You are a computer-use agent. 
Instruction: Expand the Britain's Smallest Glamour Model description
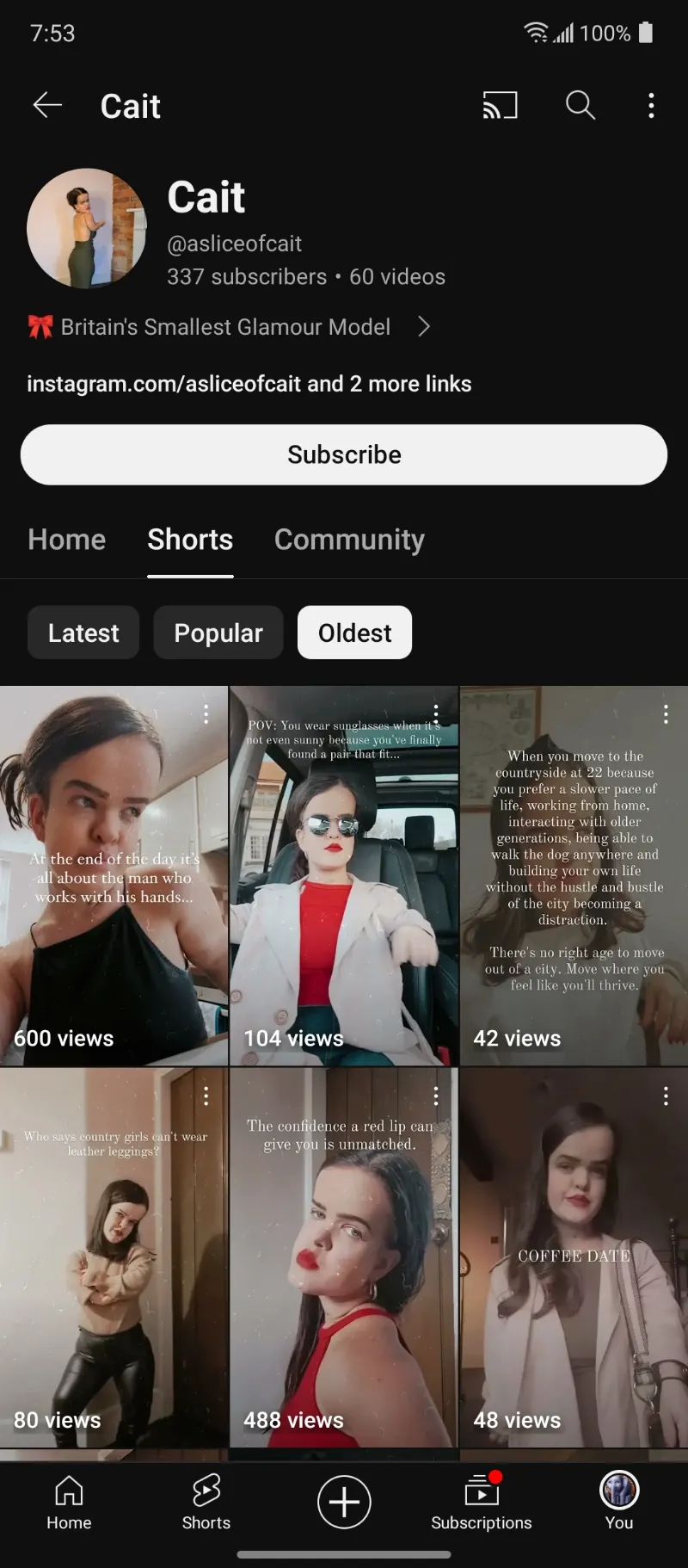click(423, 327)
